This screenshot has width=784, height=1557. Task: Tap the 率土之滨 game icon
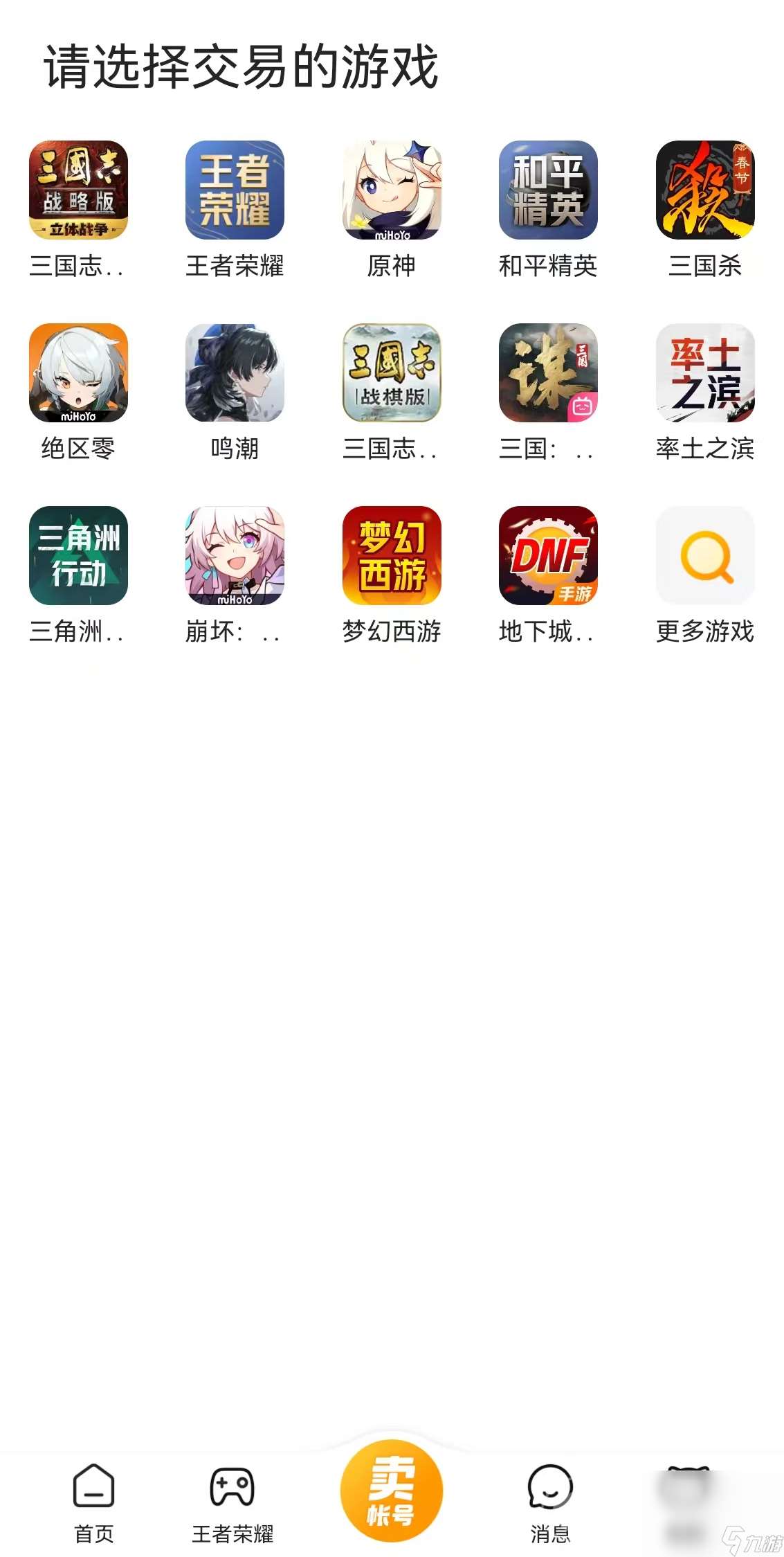tap(704, 376)
